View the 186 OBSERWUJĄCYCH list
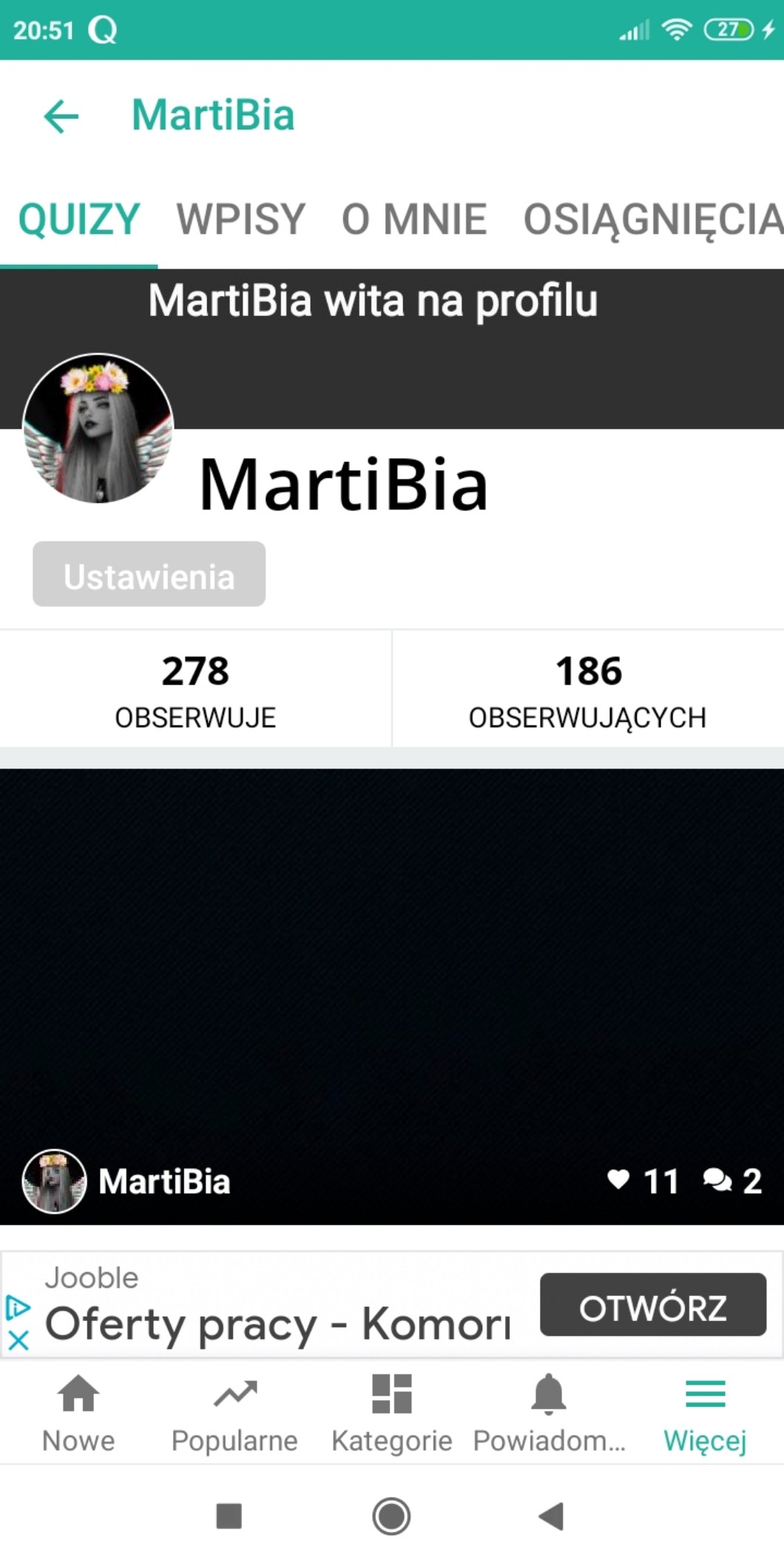 click(x=588, y=689)
